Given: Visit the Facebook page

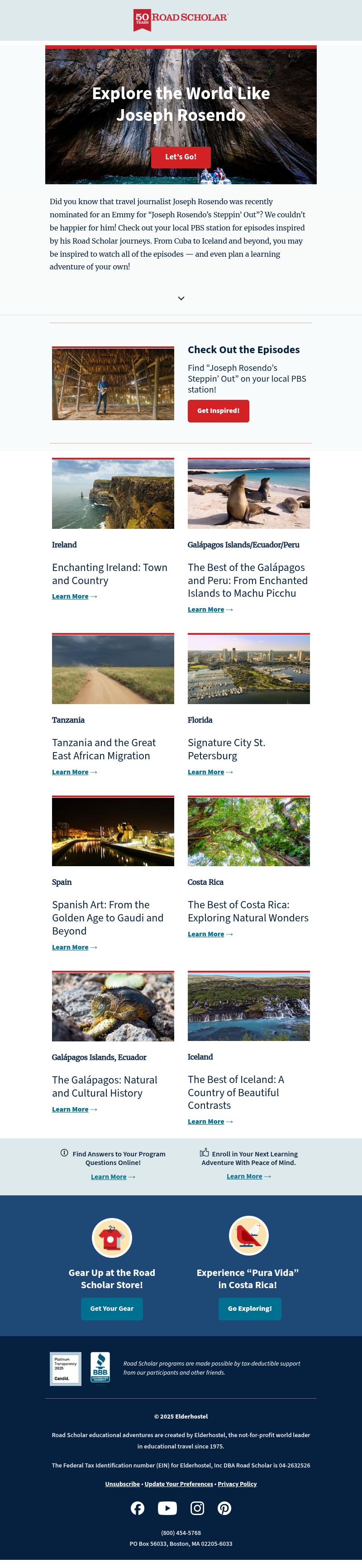Looking at the screenshot, I should click(138, 1508).
